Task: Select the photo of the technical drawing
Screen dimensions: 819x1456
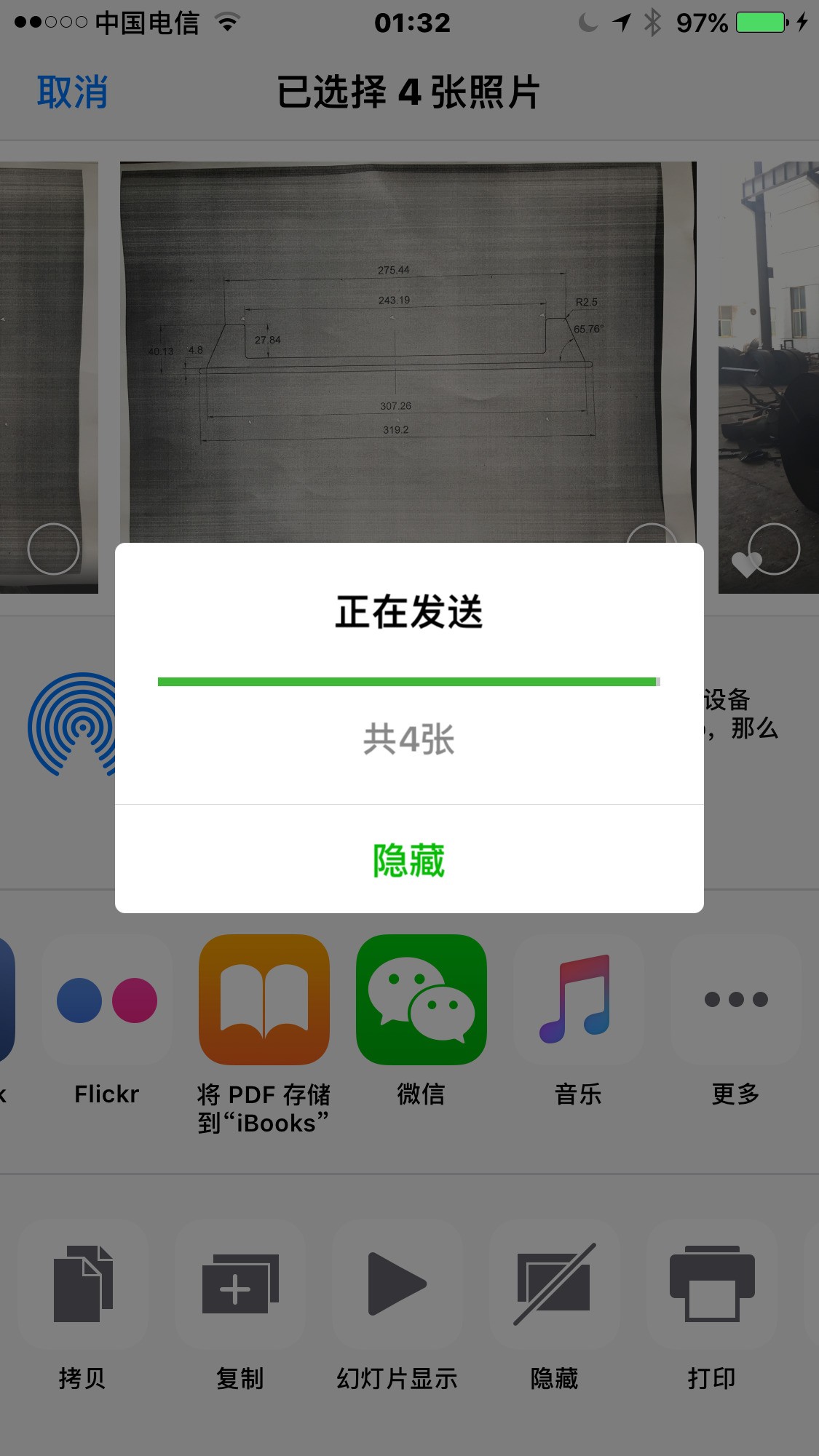Action: pyautogui.click(x=408, y=349)
